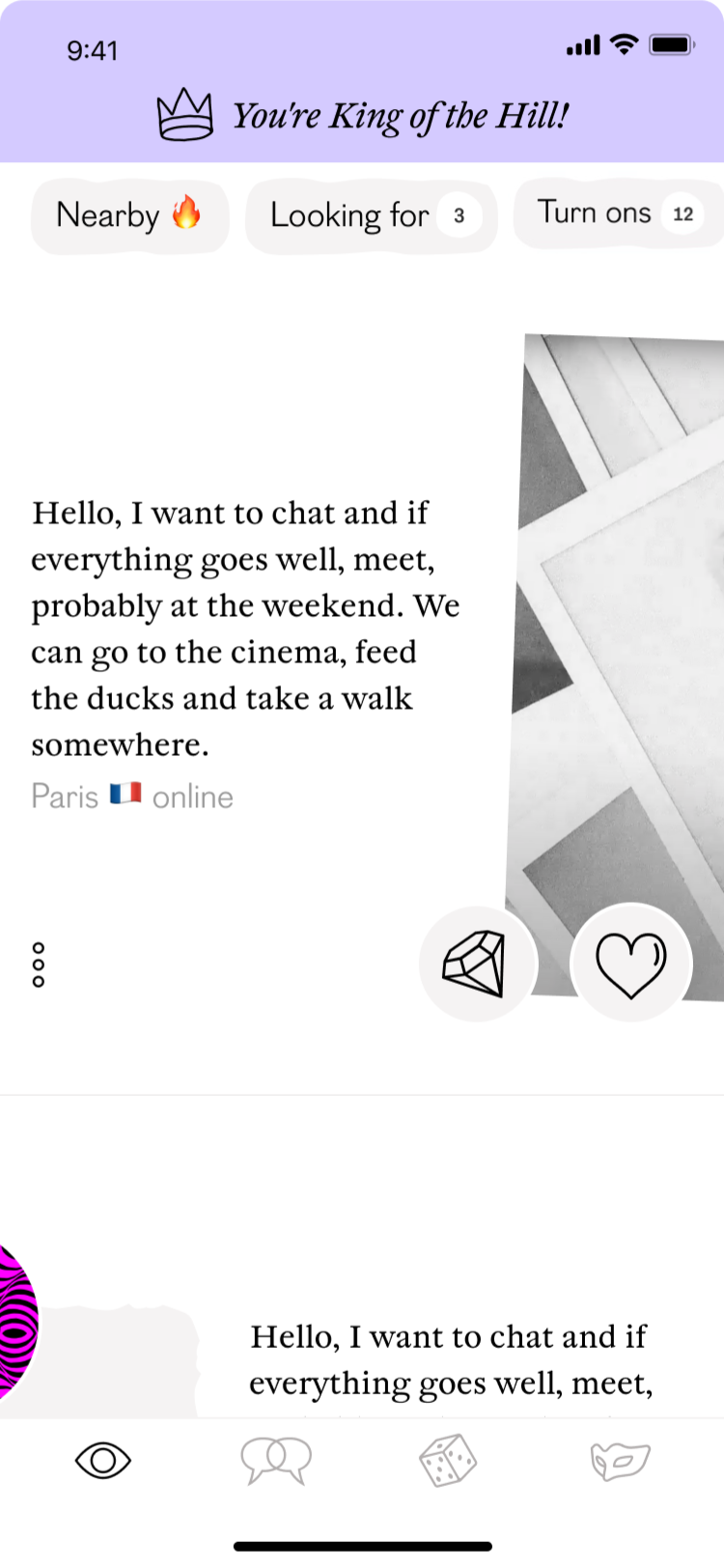The width and height of the screenshot is (724, 1568).
Task: Open the Looking for filter
Action: tap(371, 215)
